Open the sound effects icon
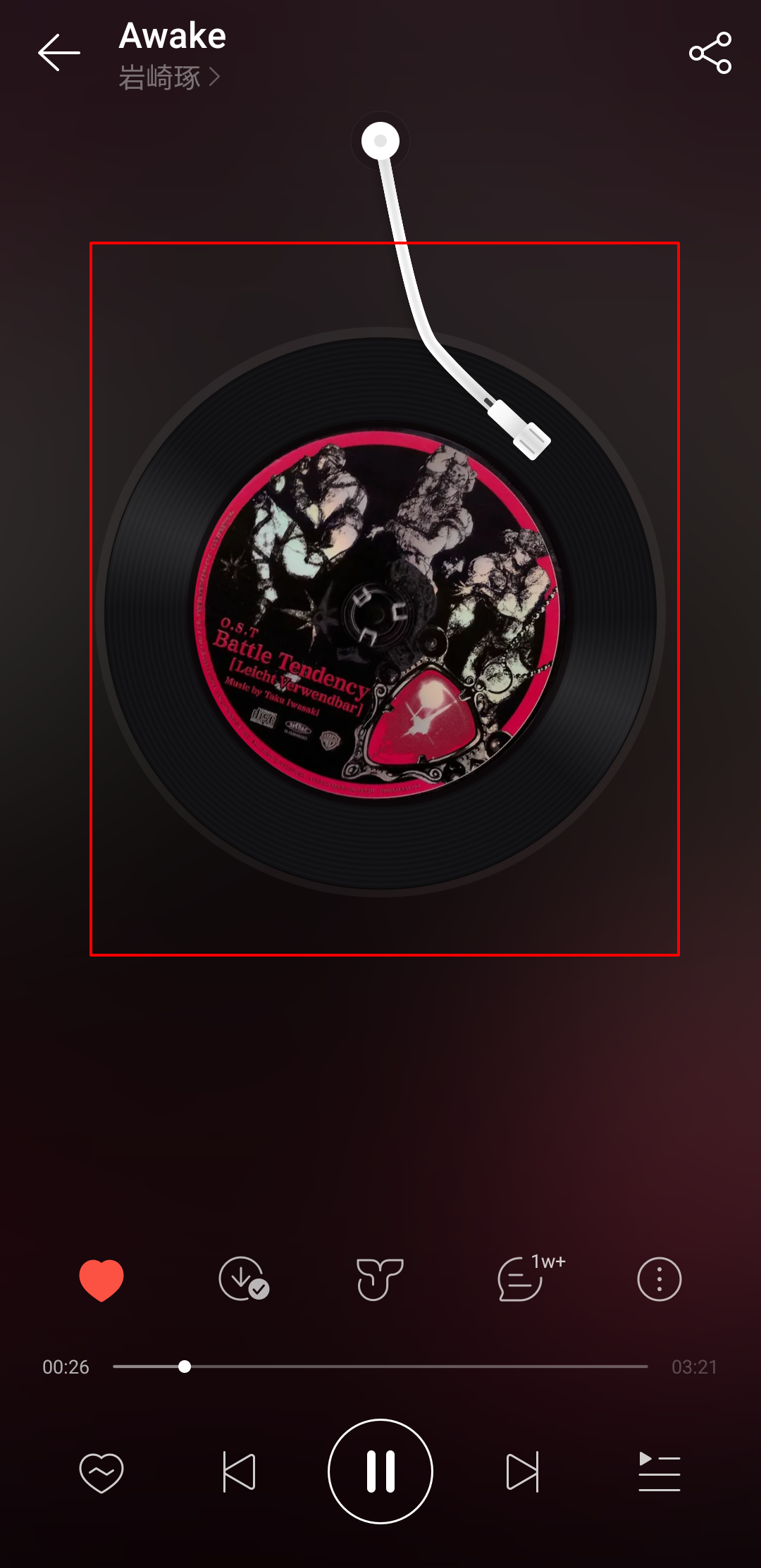 380,1279
